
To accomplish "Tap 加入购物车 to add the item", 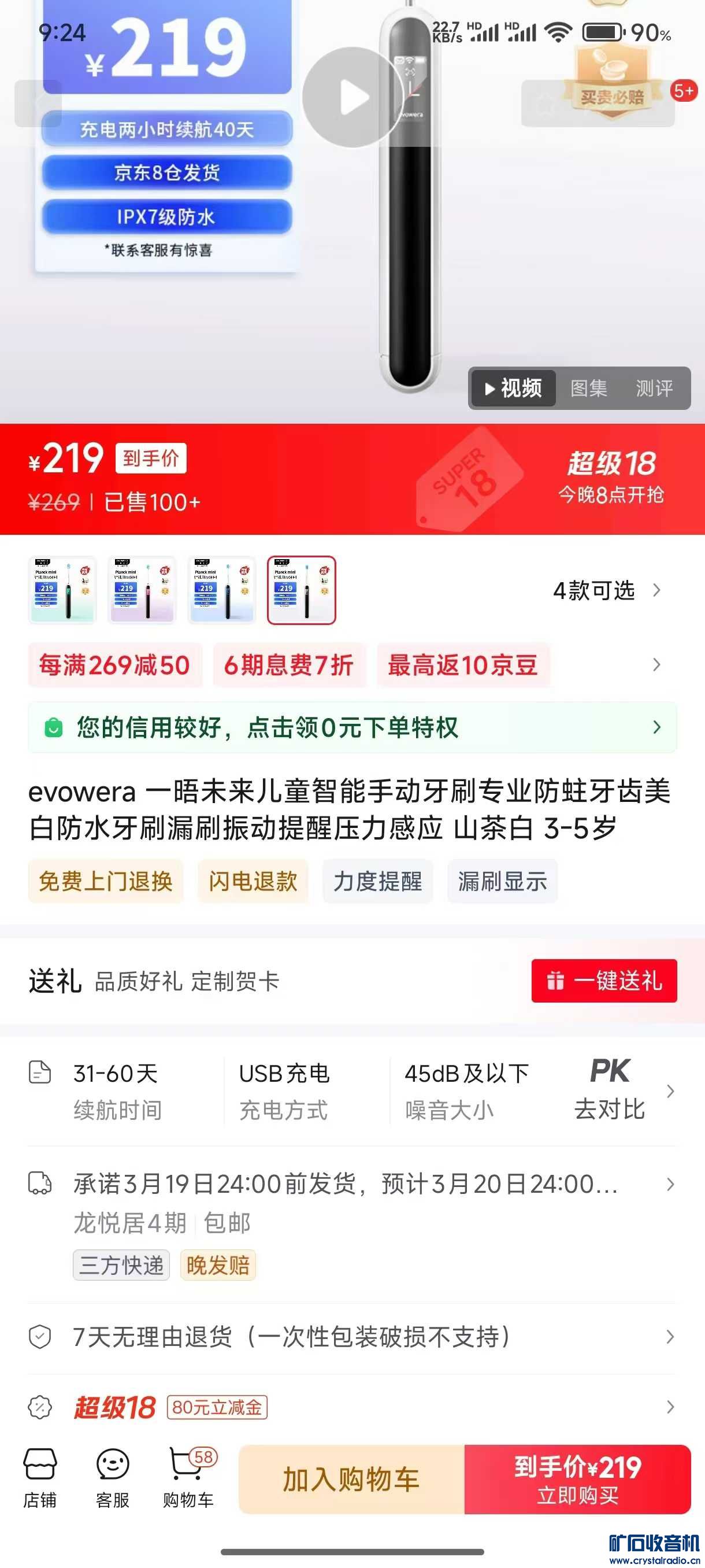I will coord(351,1479).
